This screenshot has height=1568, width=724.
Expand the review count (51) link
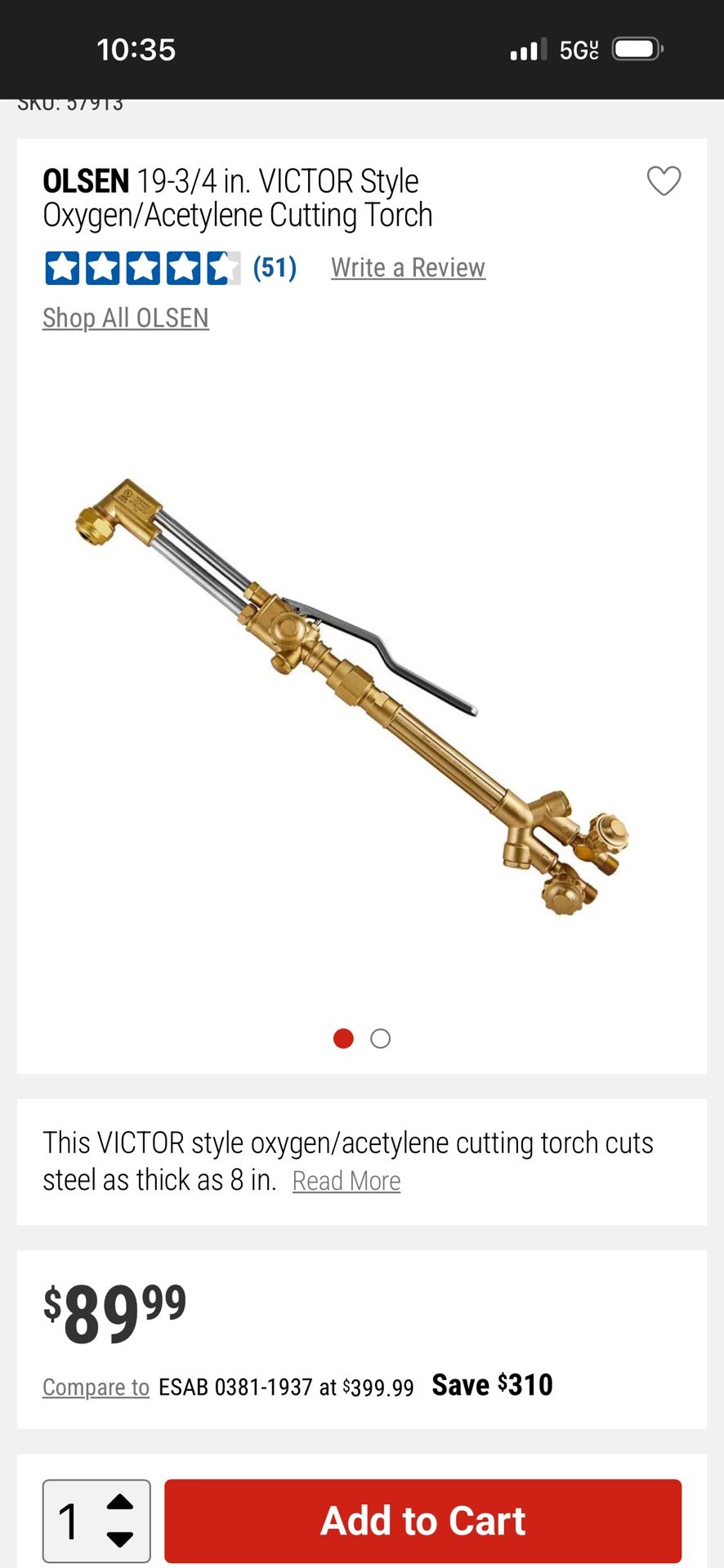tap(275, 267)
